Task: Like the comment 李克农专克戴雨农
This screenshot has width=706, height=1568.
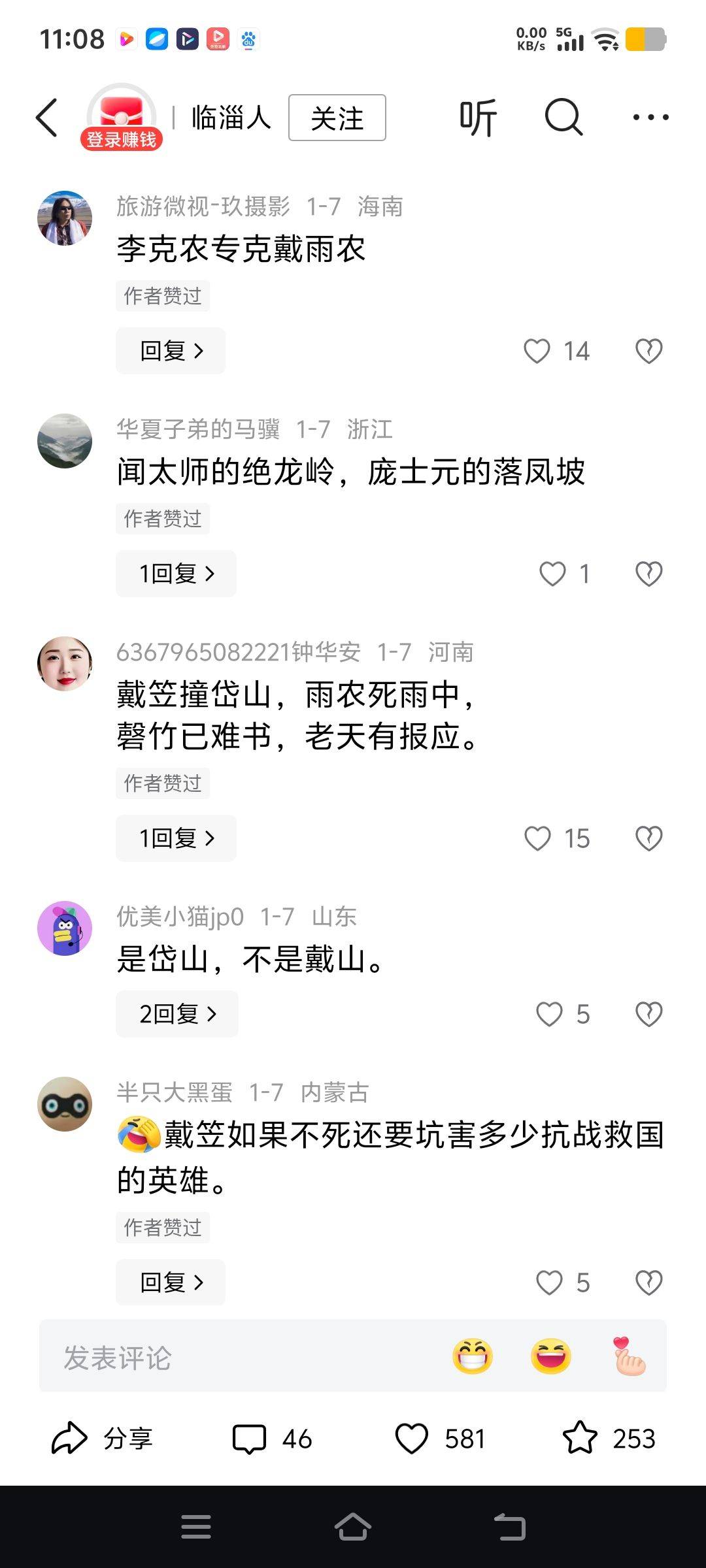Action: click(537, 351)
